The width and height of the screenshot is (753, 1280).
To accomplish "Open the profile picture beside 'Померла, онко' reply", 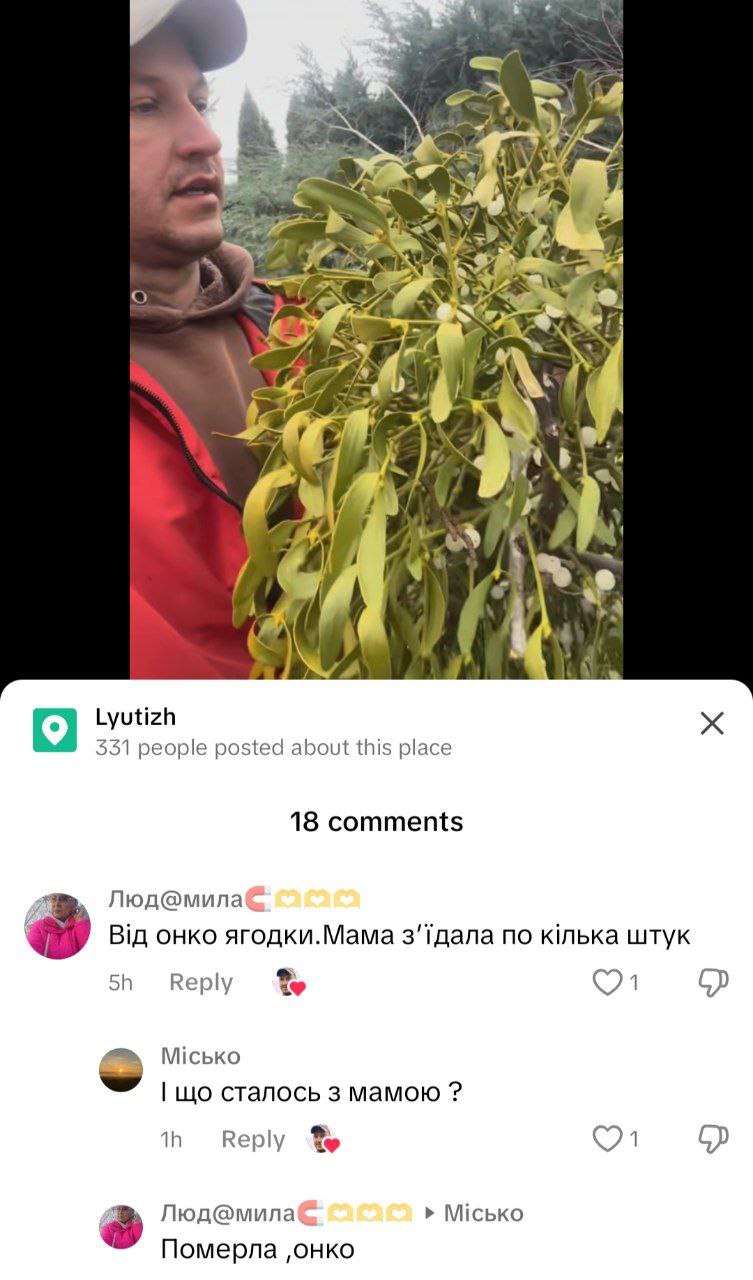I will (121, 1227).
